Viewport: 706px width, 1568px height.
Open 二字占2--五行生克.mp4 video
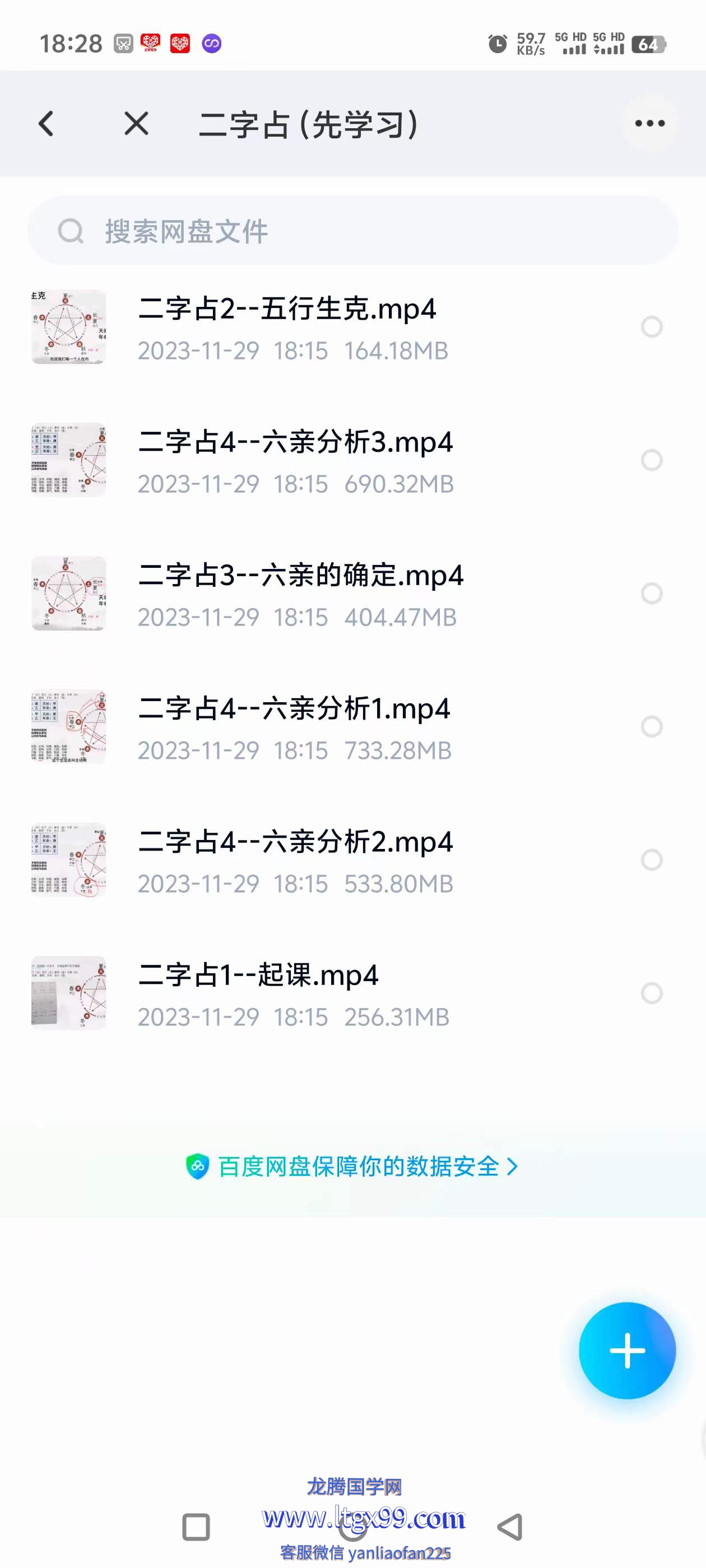tap(287, 309)
